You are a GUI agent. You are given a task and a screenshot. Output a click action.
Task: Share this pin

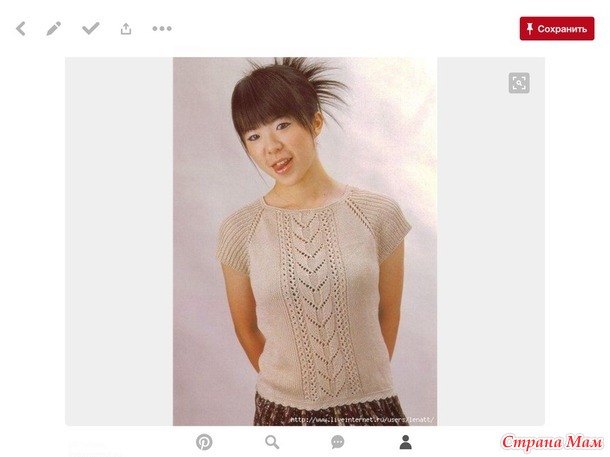[126, 29]
